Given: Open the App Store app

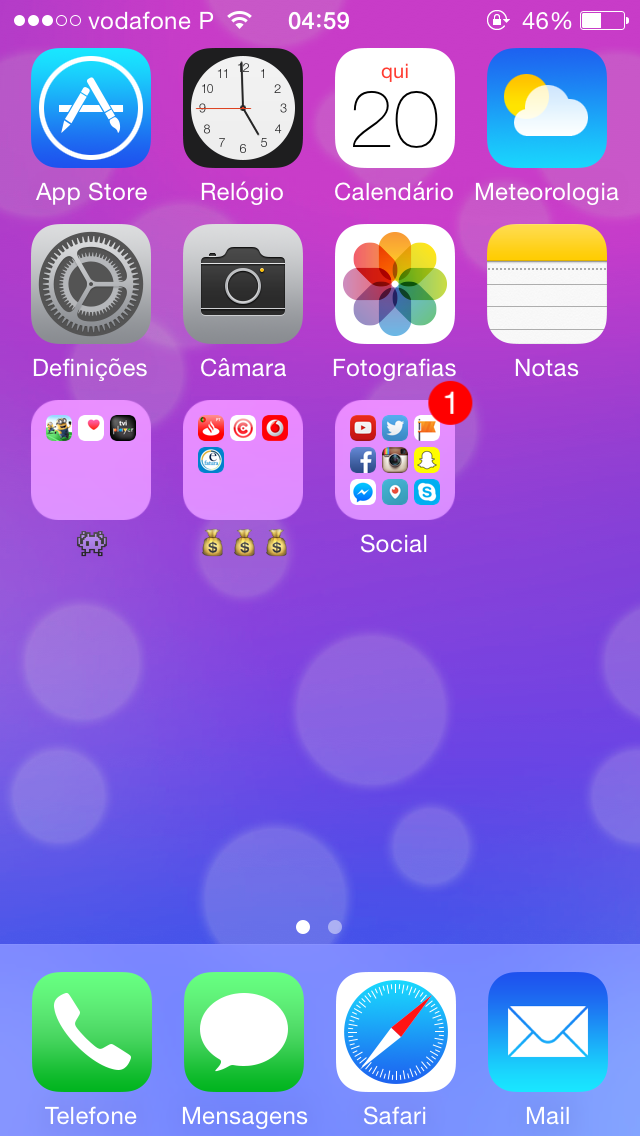Looking at the screenshot, I should (x=91, y=108).
